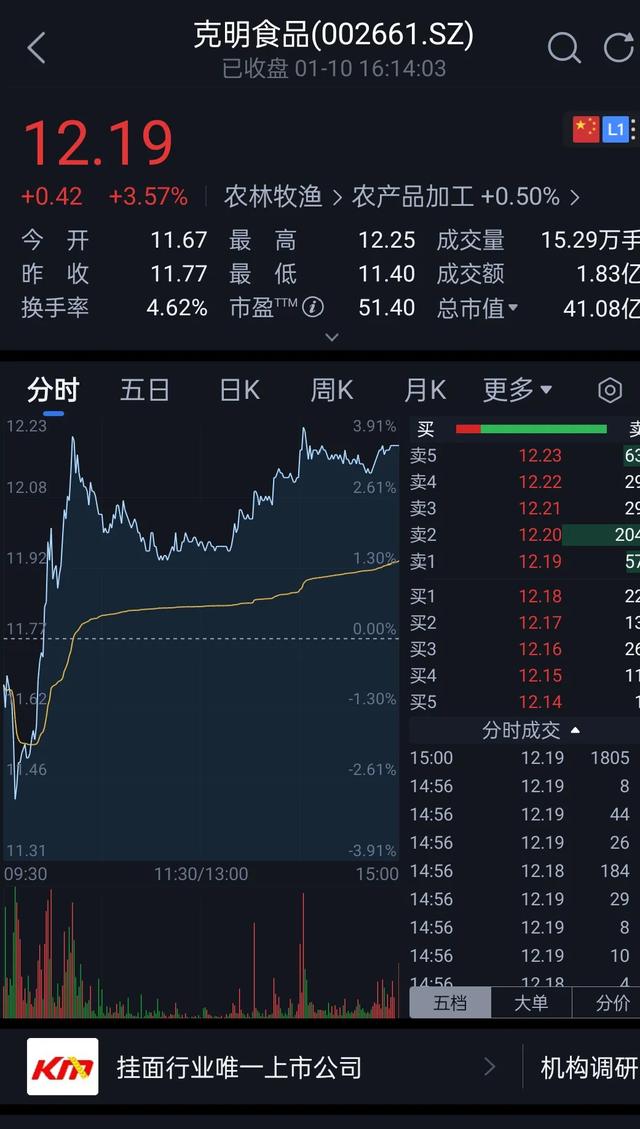The width and height of the screenshot is (640, 1129).
Task: Switch to the 大单 tab
Action: tap(531, 1002)
